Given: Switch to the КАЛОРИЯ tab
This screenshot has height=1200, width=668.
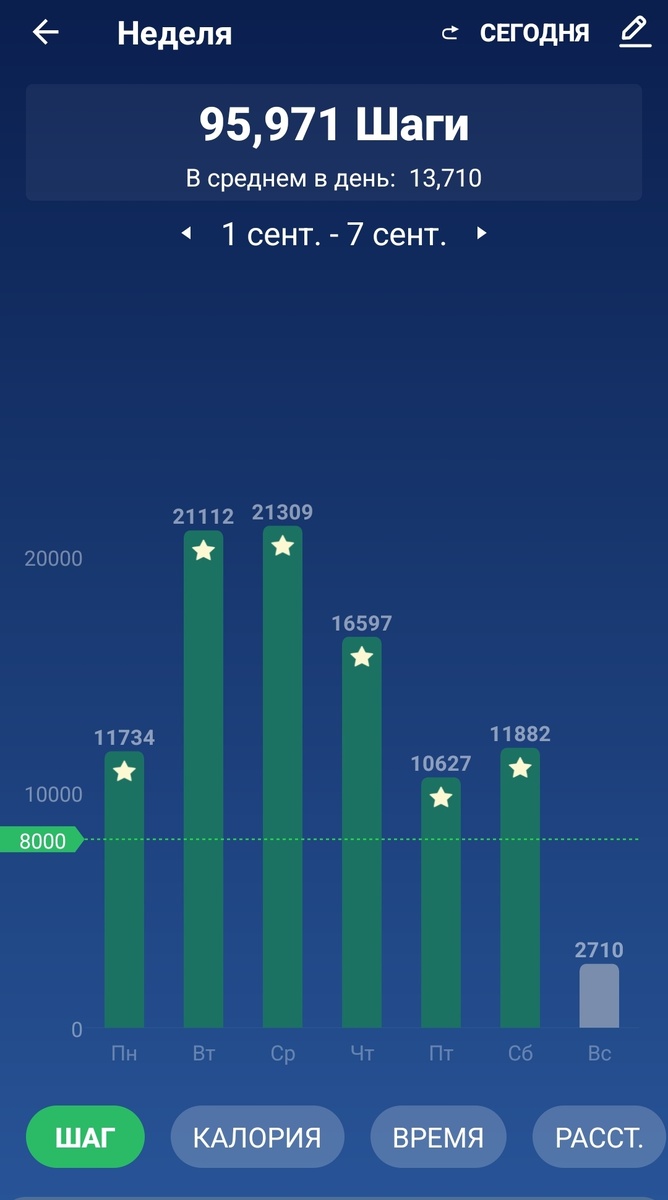Looking at the screenshot, I should [x=257, y=1137].
